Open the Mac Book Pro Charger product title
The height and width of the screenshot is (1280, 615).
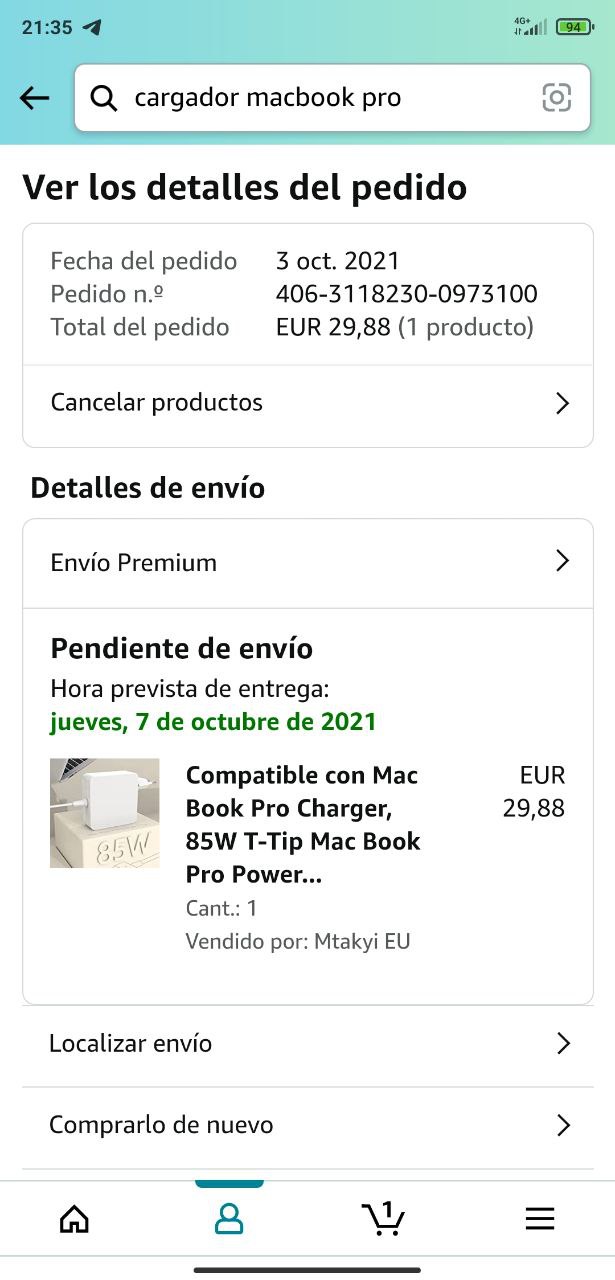click(x=303, y=825)
